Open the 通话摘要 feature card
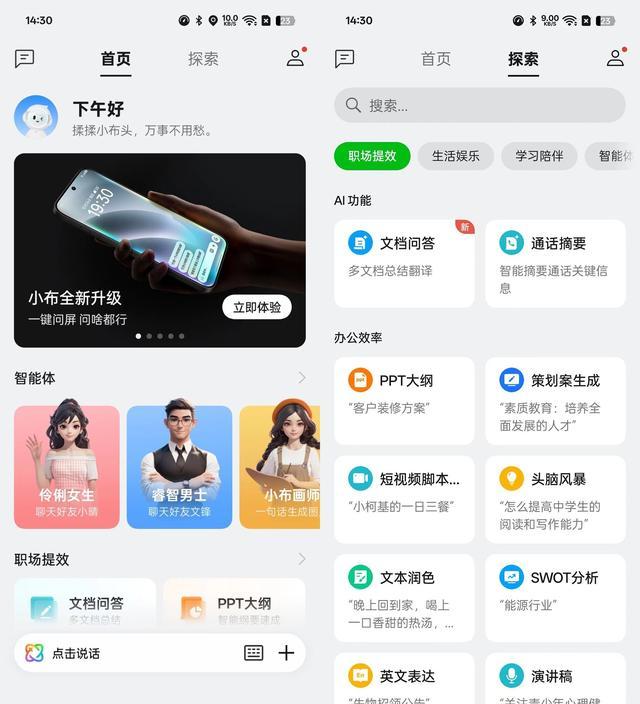This screenshot has height=704, width=640. [555, 263]
